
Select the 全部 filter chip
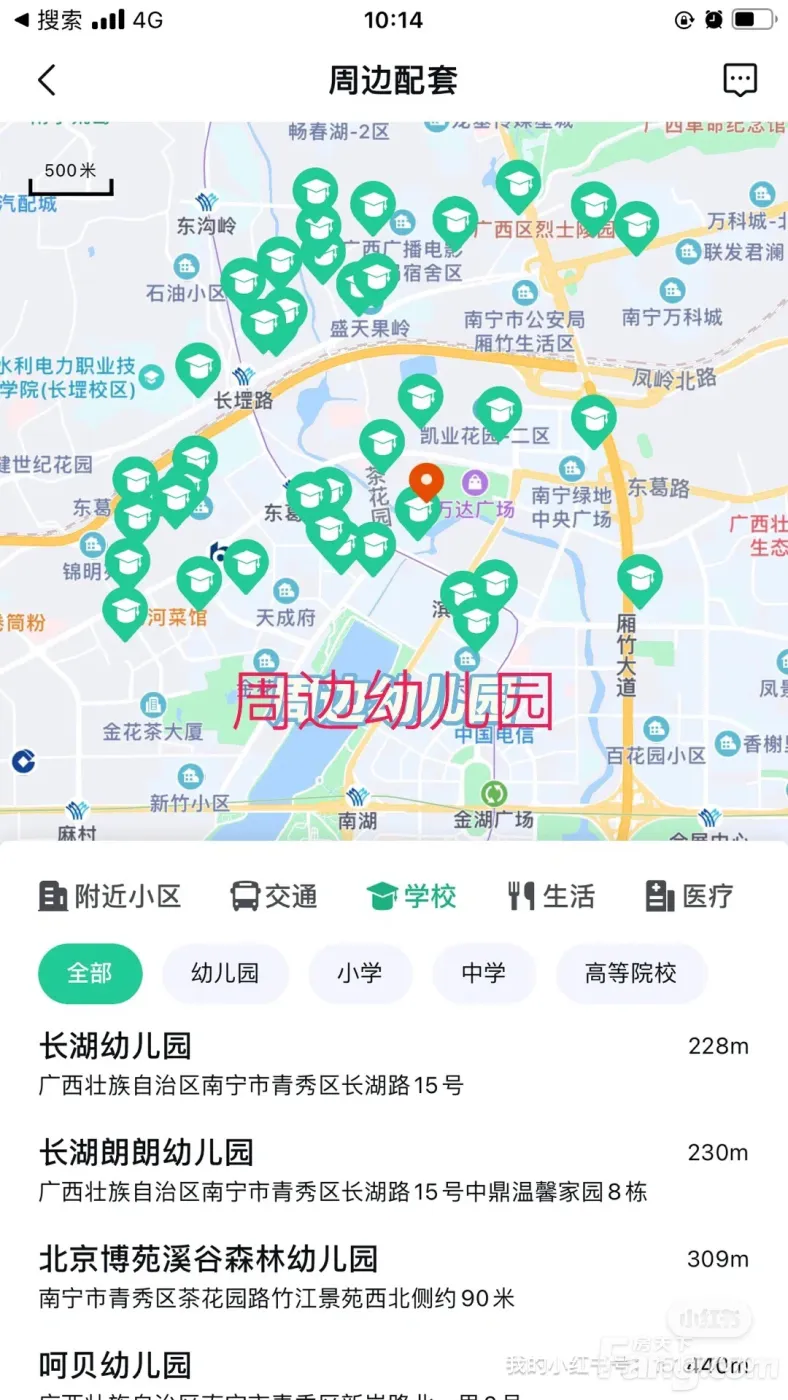point(90,973)
